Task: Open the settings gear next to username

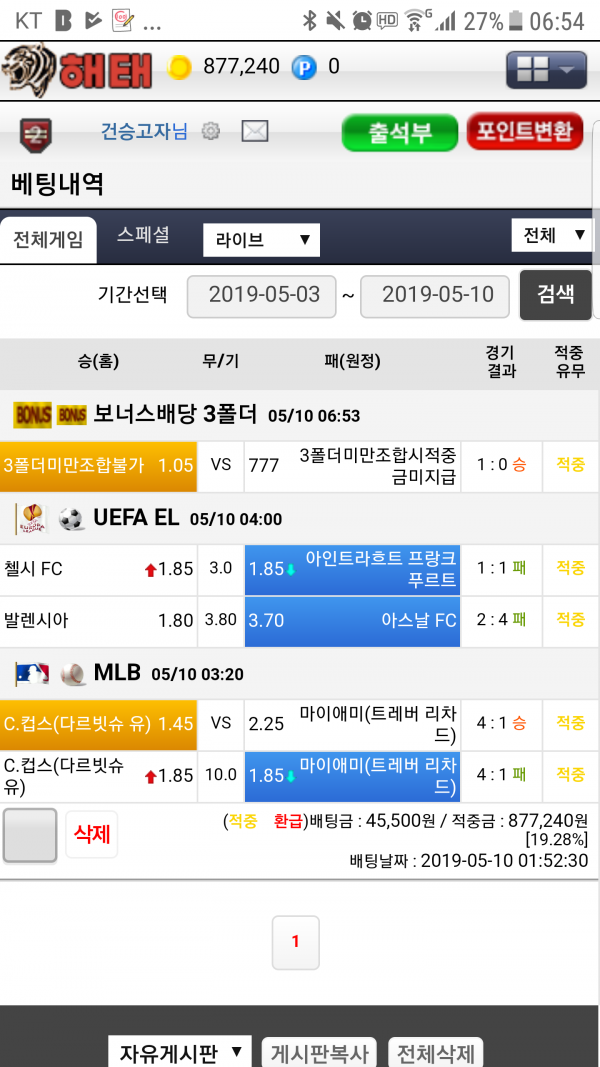Action: 210,131
